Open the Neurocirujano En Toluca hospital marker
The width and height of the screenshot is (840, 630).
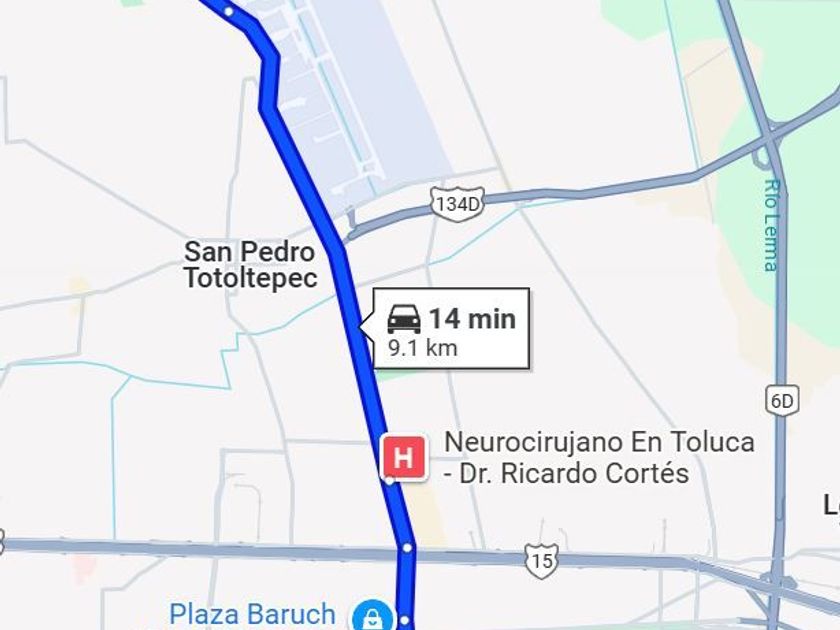click(404, 458)
